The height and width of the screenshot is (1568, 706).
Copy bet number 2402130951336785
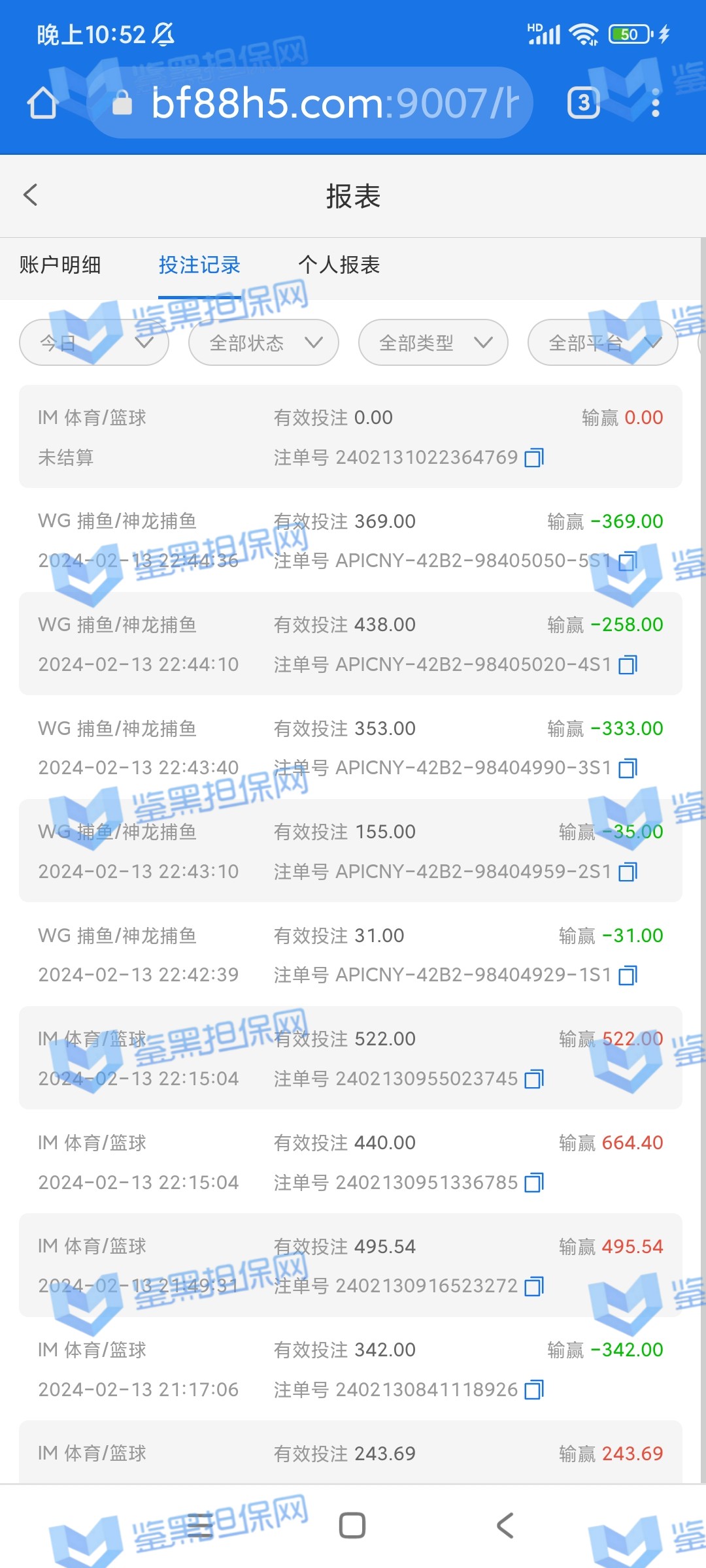coord(534,1183)
